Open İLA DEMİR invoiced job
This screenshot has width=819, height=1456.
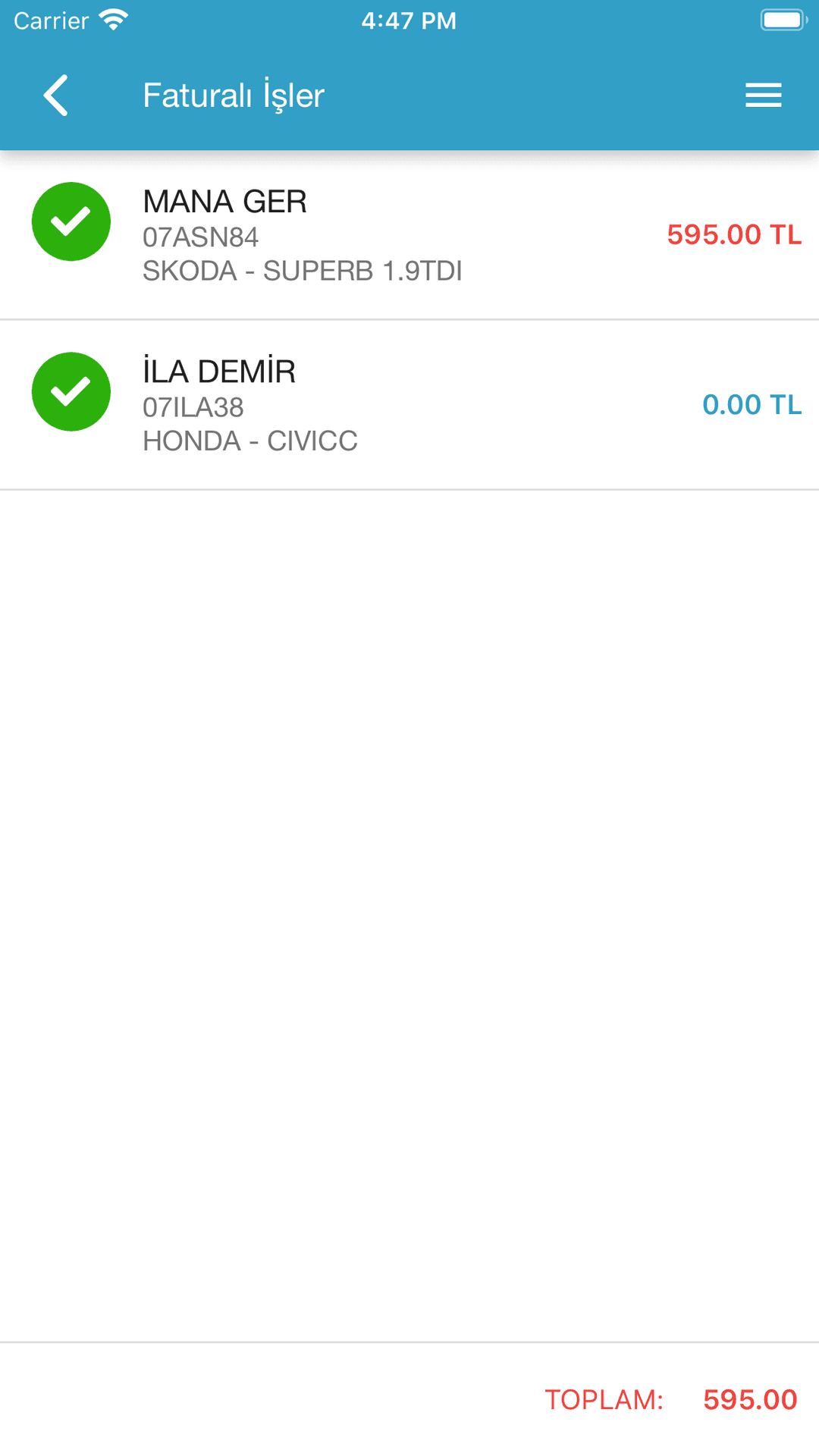[409, 405]
